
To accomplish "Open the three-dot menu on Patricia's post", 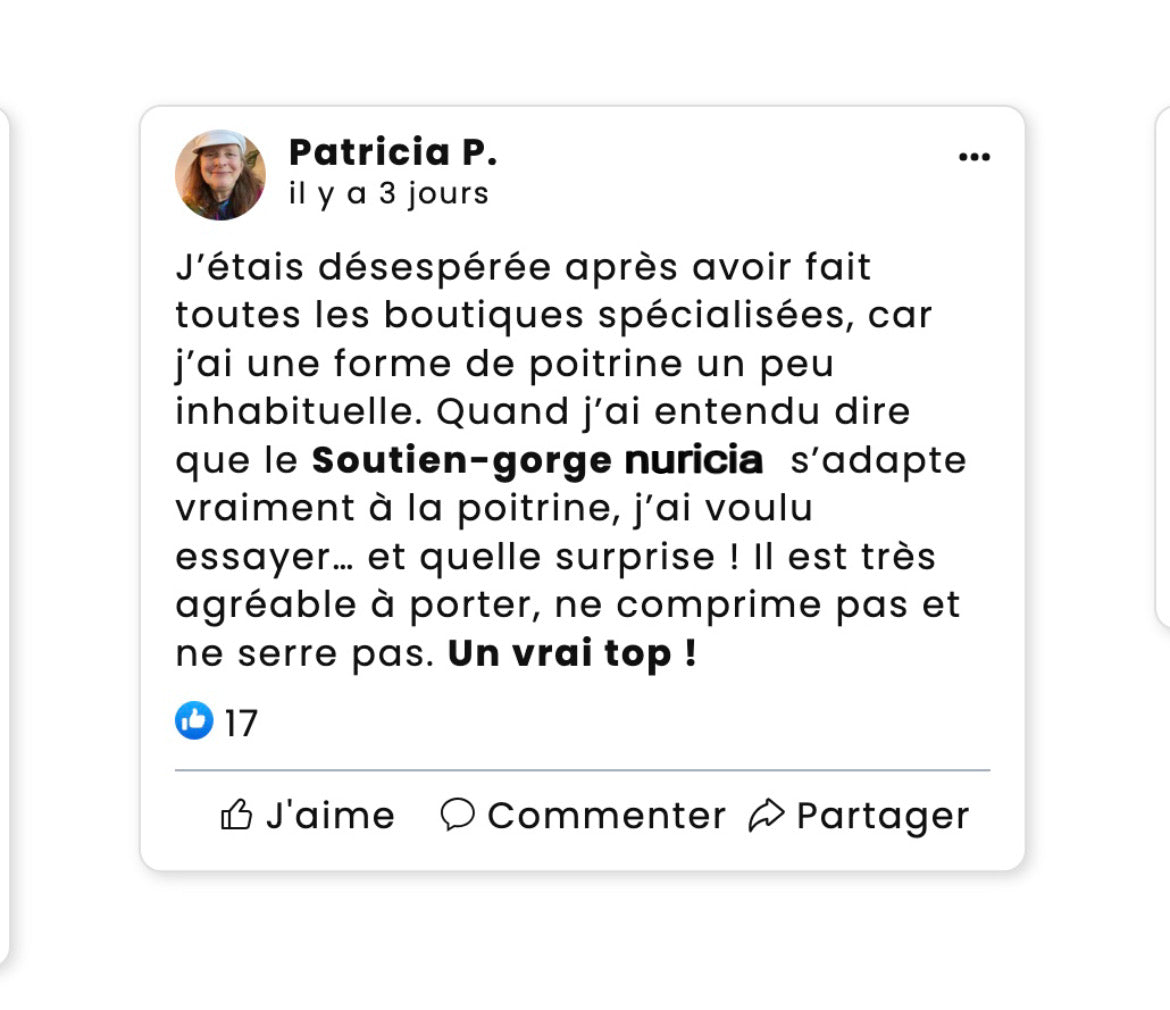I will [974, 157].
